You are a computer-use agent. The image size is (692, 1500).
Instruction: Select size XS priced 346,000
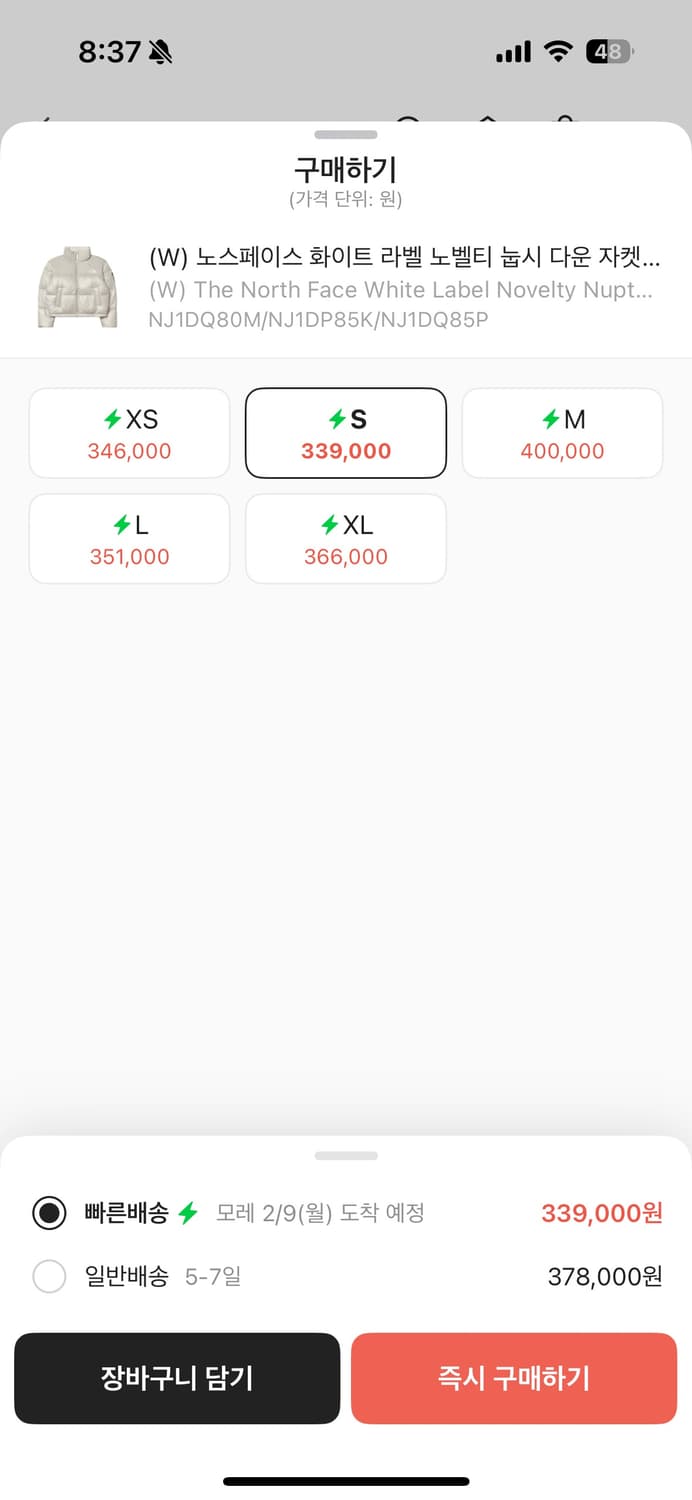[x=129, y=433]
